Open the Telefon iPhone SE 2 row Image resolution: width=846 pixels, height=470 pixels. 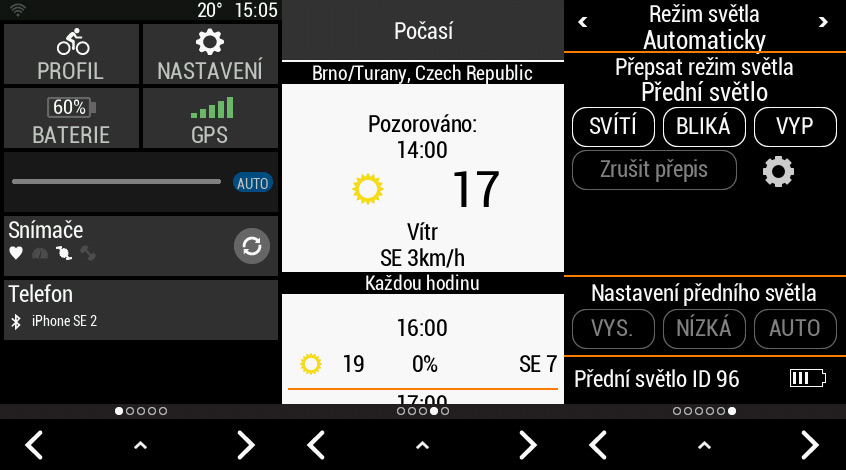point(140,309)
